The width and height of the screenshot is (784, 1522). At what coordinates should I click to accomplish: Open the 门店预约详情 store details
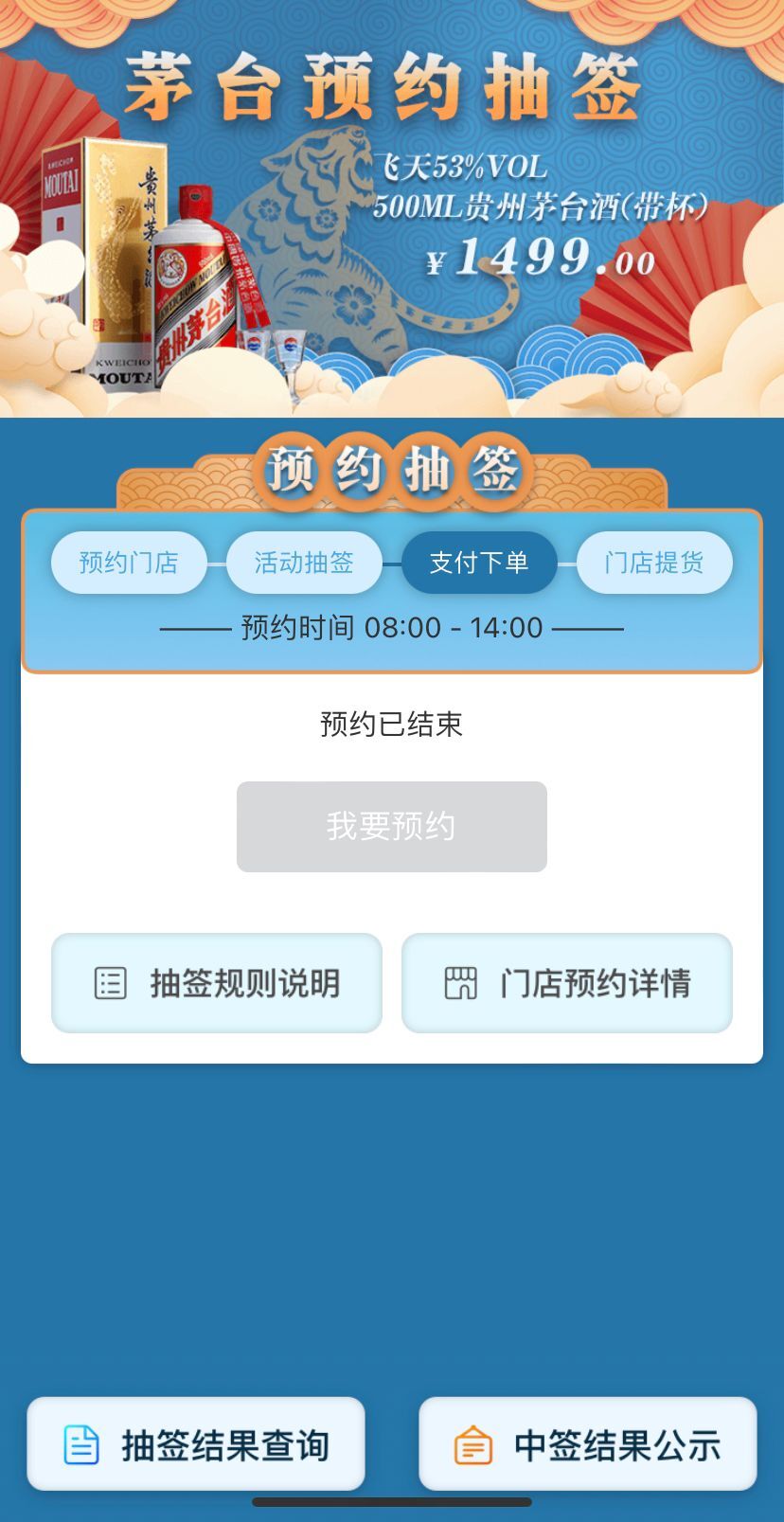click(566, 982)
